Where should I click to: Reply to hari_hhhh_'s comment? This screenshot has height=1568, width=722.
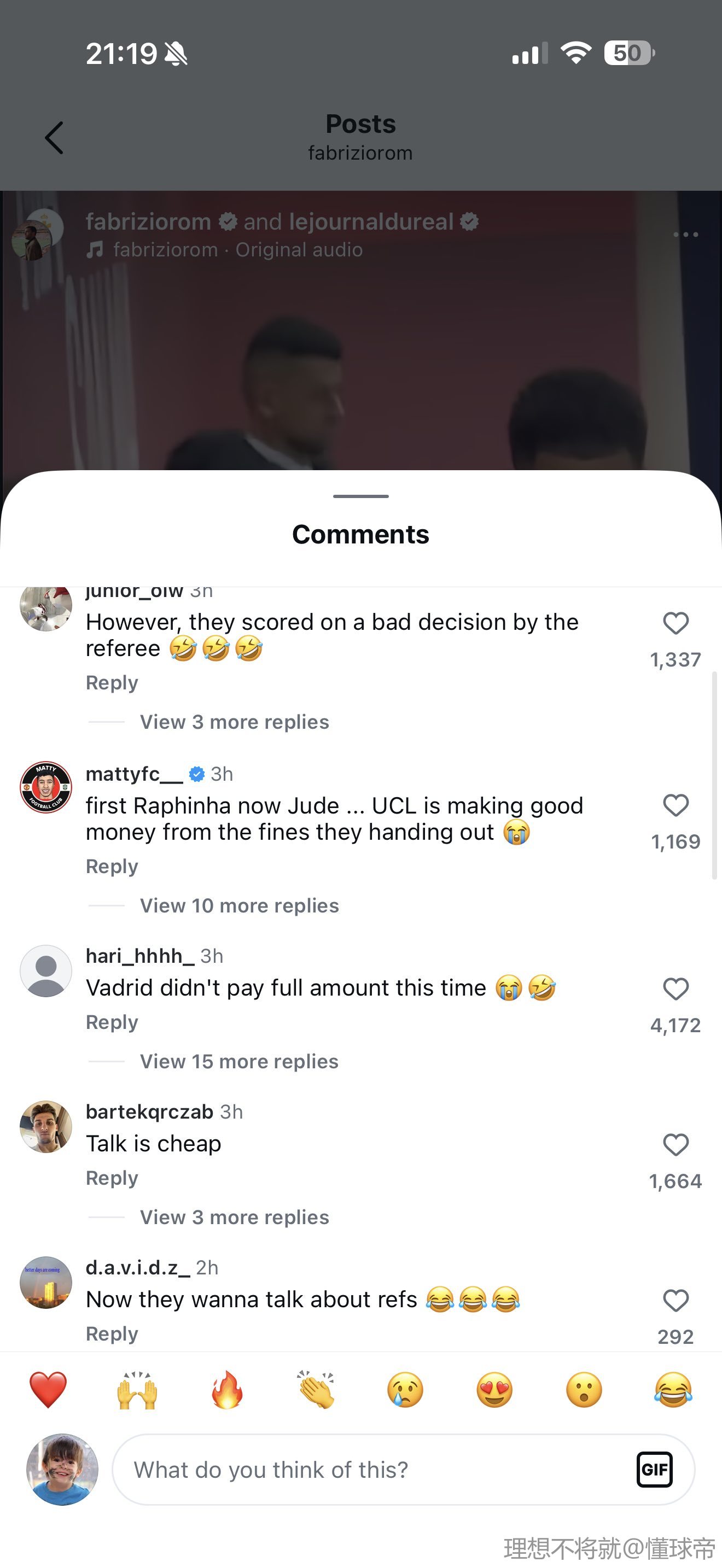[x=112, y=1022]
